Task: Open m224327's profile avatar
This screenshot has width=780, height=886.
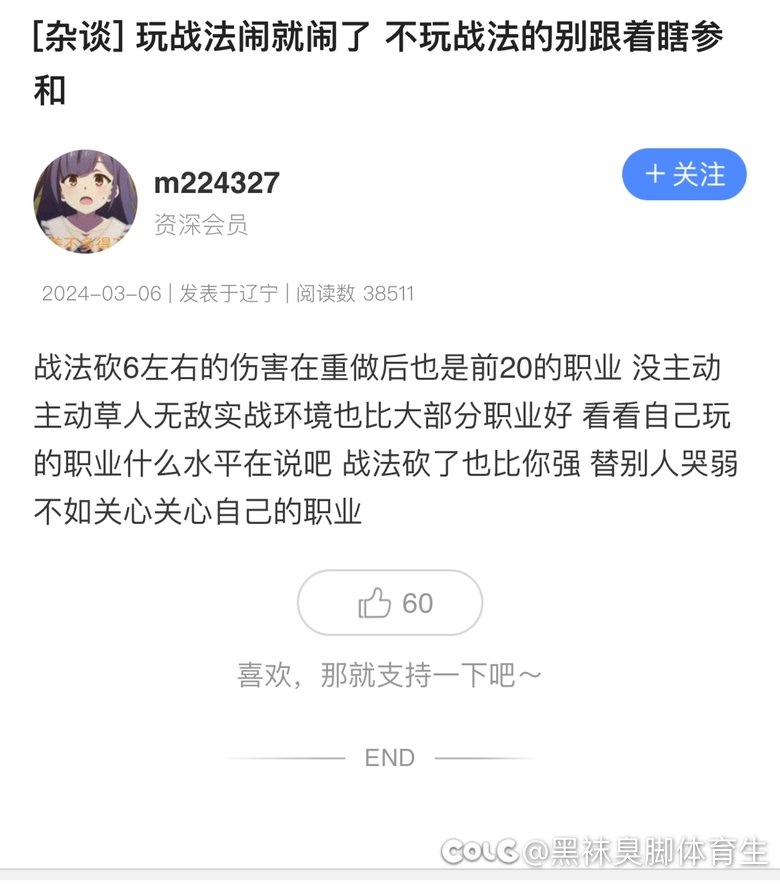Action: pyautogui.click(x=86, y=200)
